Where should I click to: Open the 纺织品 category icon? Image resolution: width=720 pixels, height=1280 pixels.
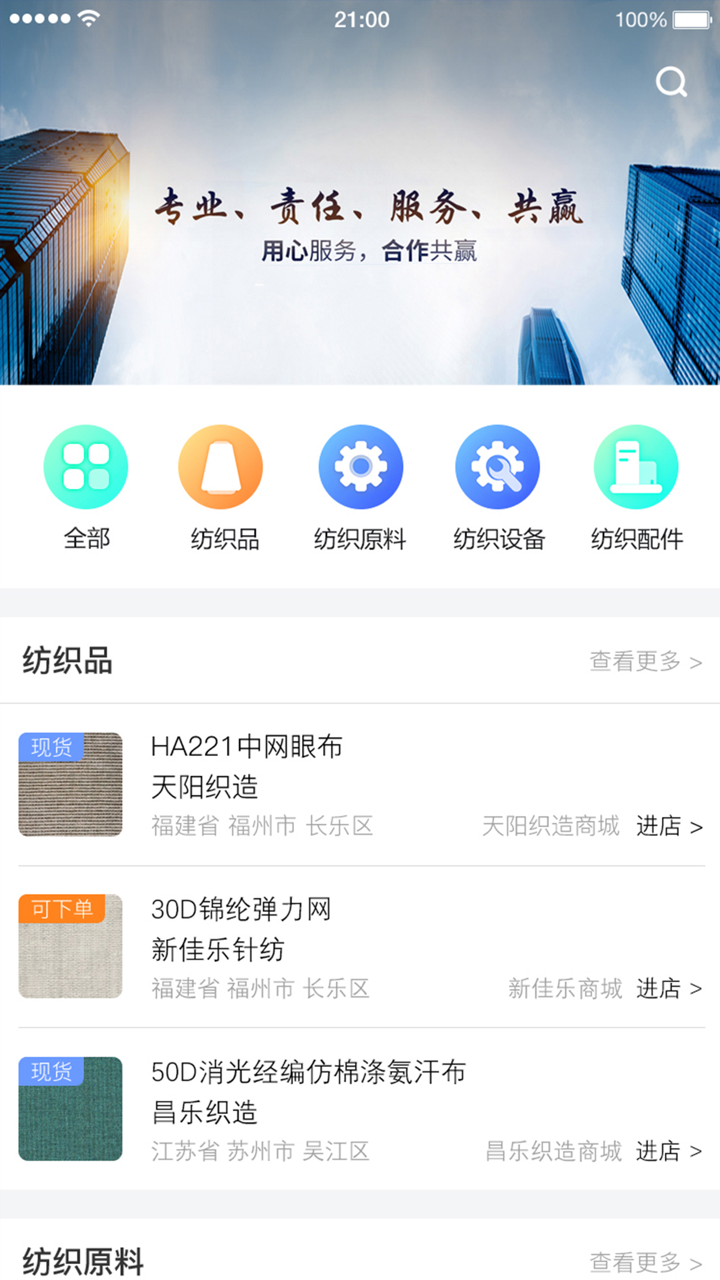222,466
